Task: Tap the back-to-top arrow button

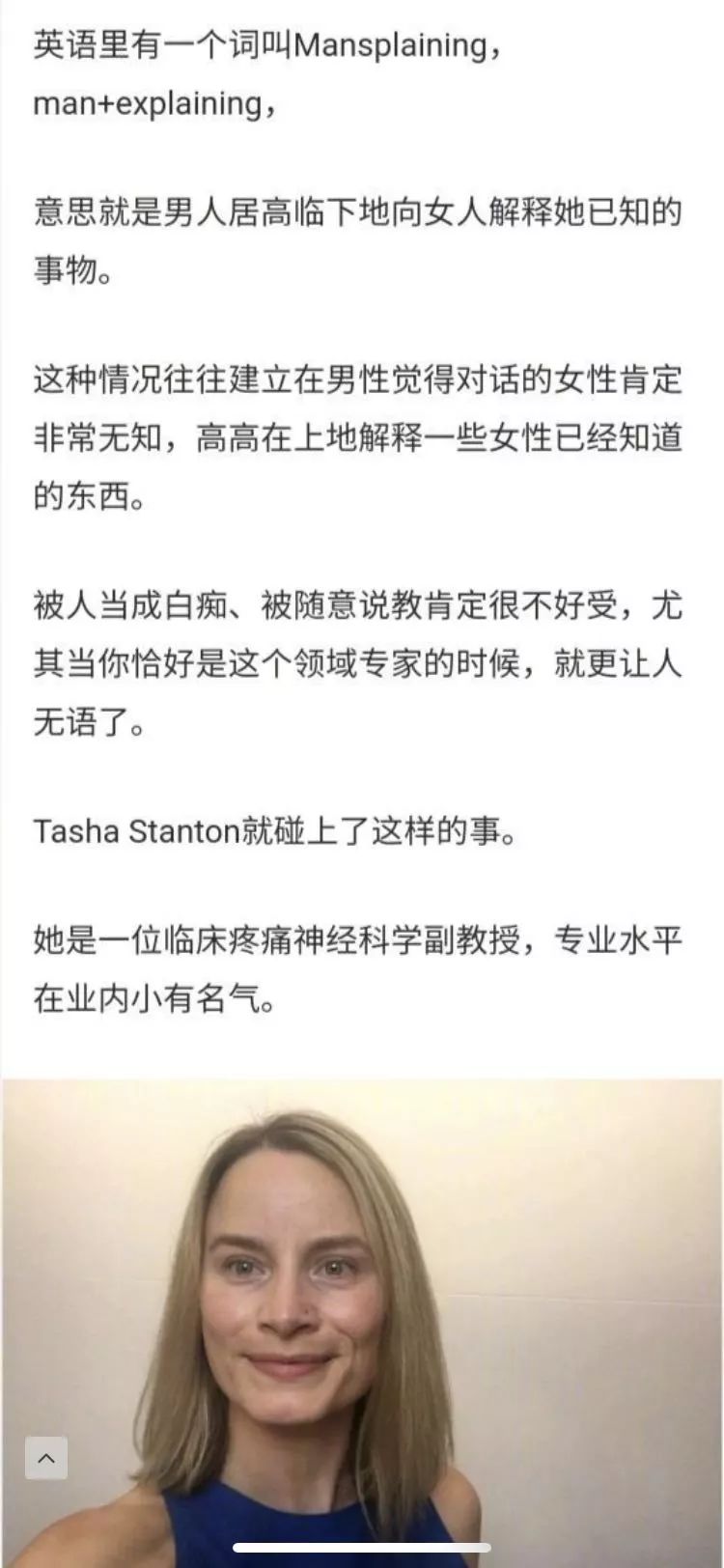Action: pyautogui.click(x=45, y=1458)
